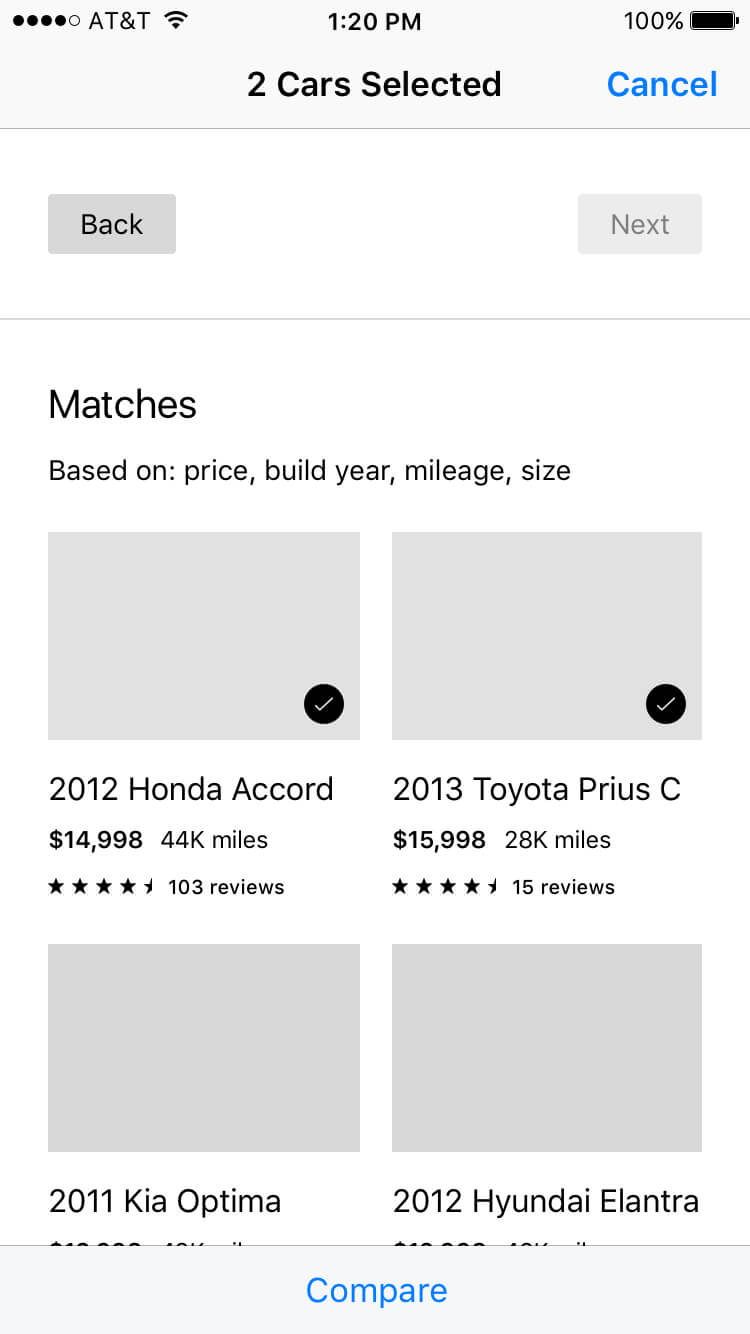Deselect the 2013 Toyota Prius C checkmark
Image resolution: width=750 pixels, height=1334 pixels.
(x=666, y=704)
